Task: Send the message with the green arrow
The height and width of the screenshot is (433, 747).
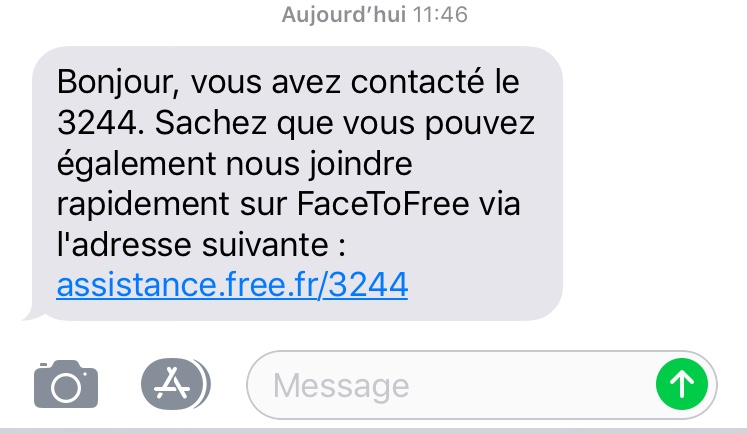Action: click(681, 384)
